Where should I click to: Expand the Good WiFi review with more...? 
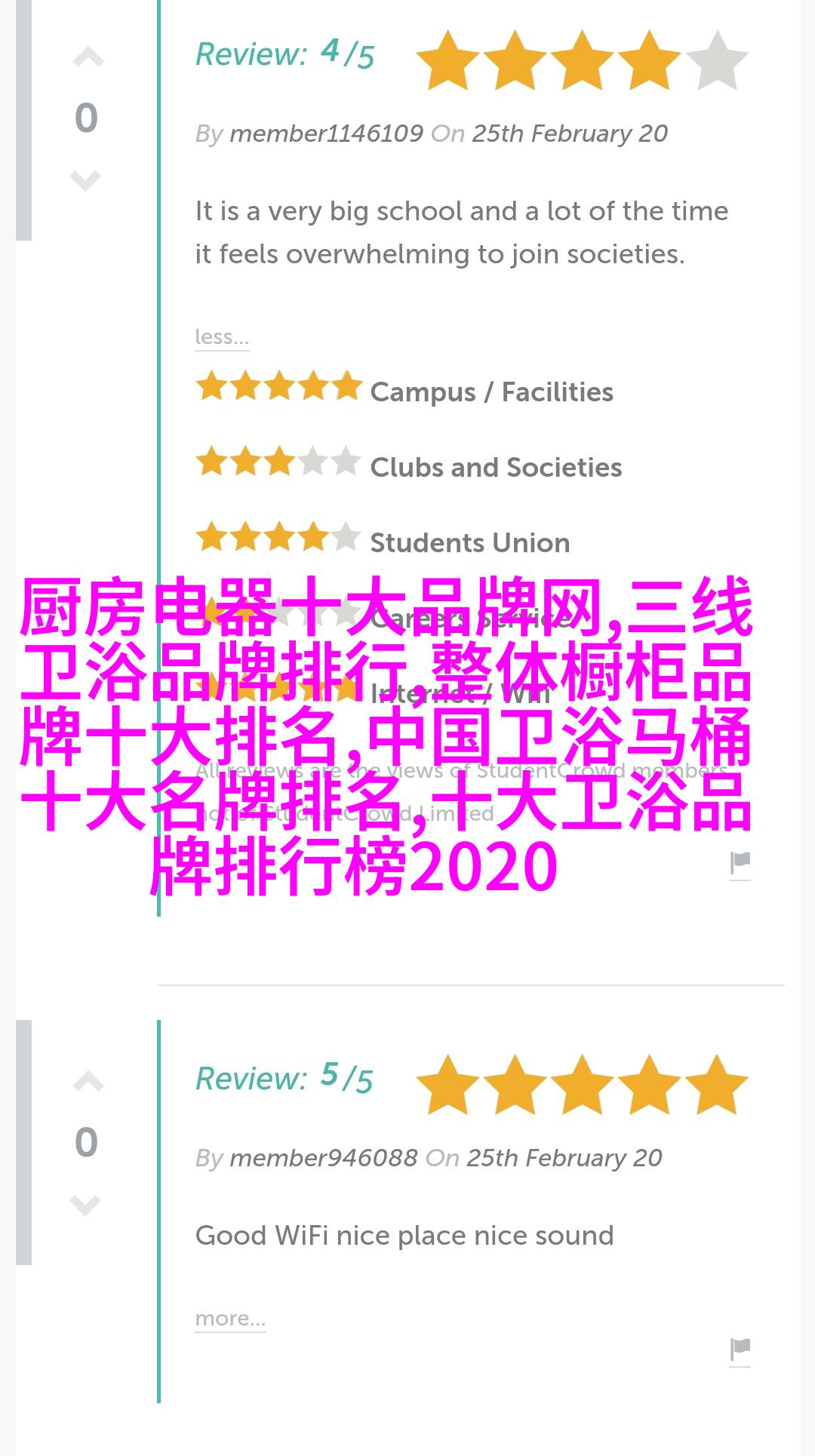point(230,1318)
